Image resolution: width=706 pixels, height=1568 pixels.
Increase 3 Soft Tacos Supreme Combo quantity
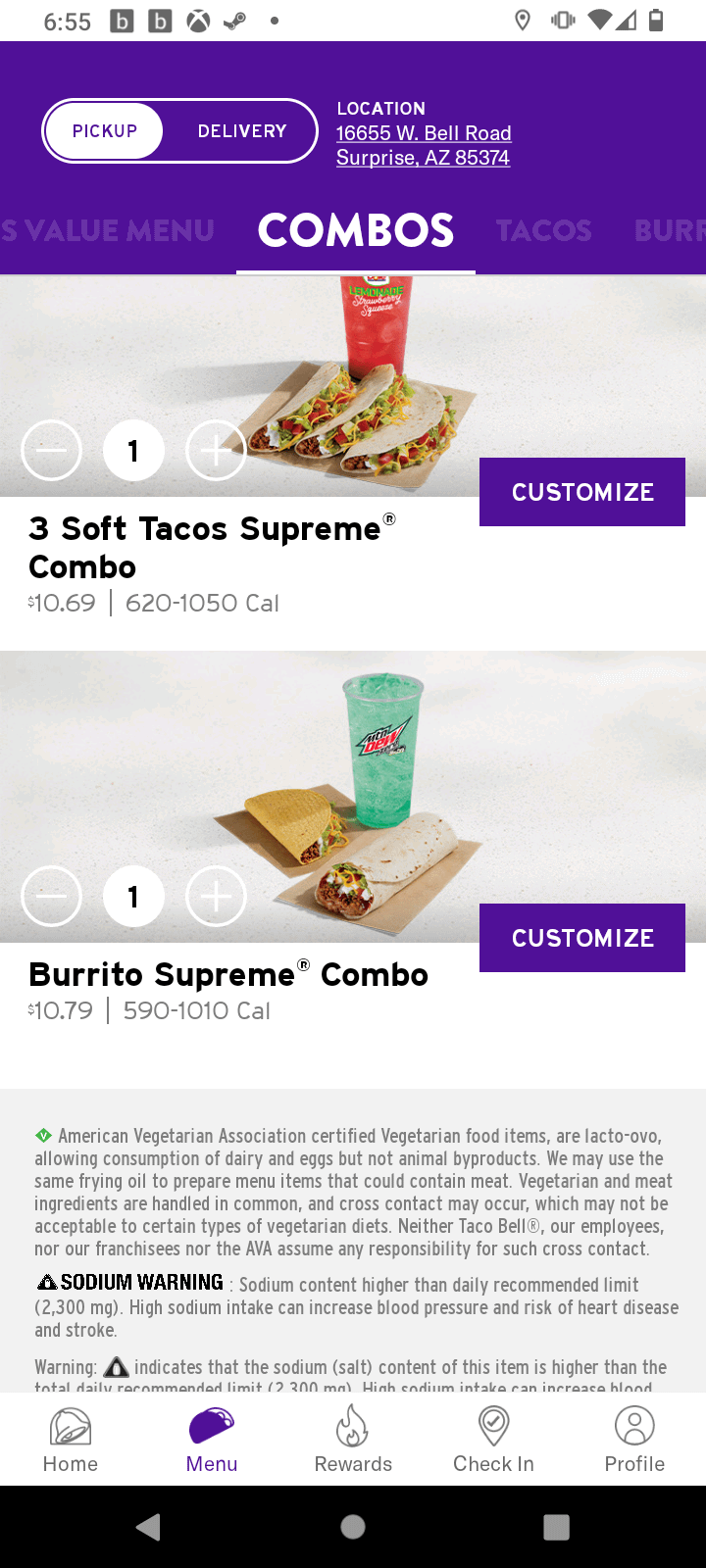click(x=216, y=451)
